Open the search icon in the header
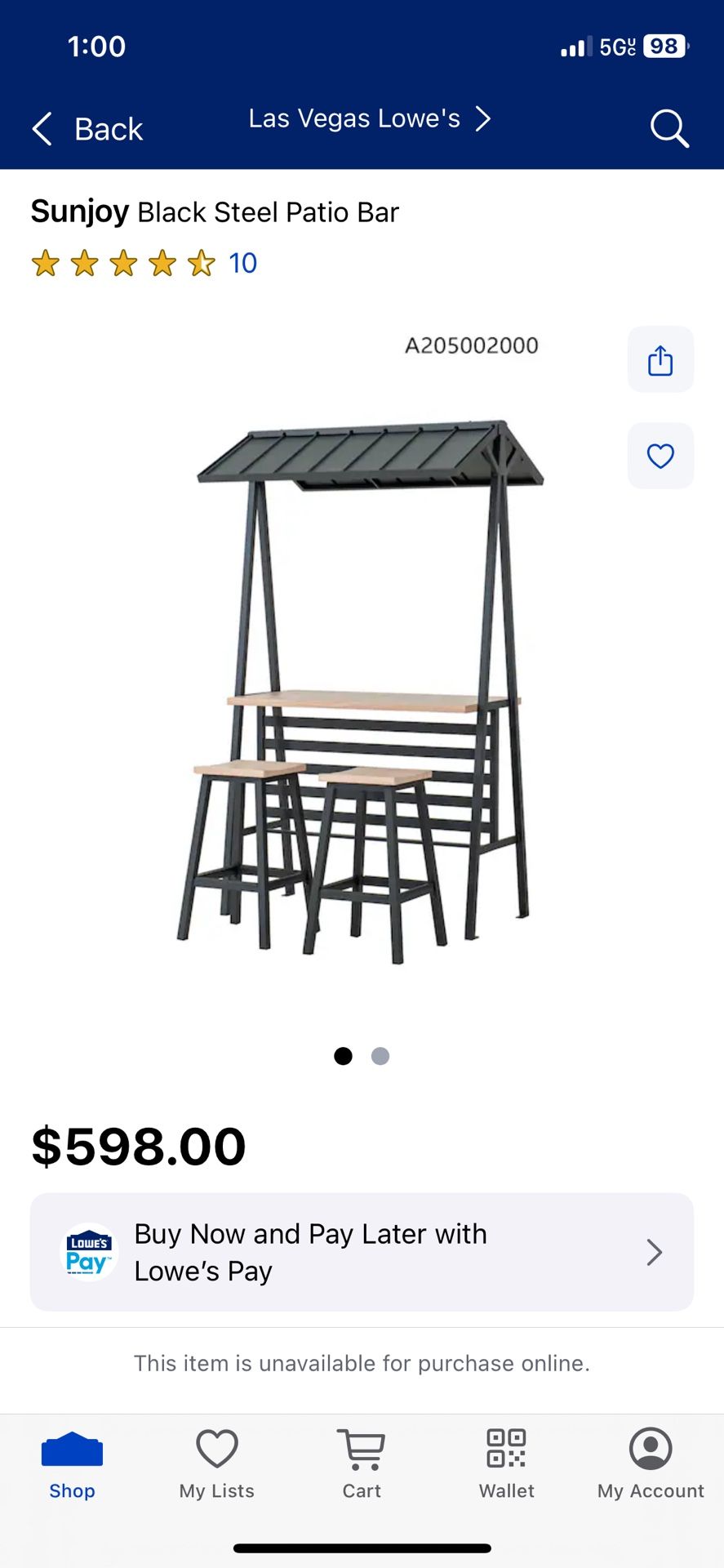Screen dimensions: 724x1568 (668, 128)
